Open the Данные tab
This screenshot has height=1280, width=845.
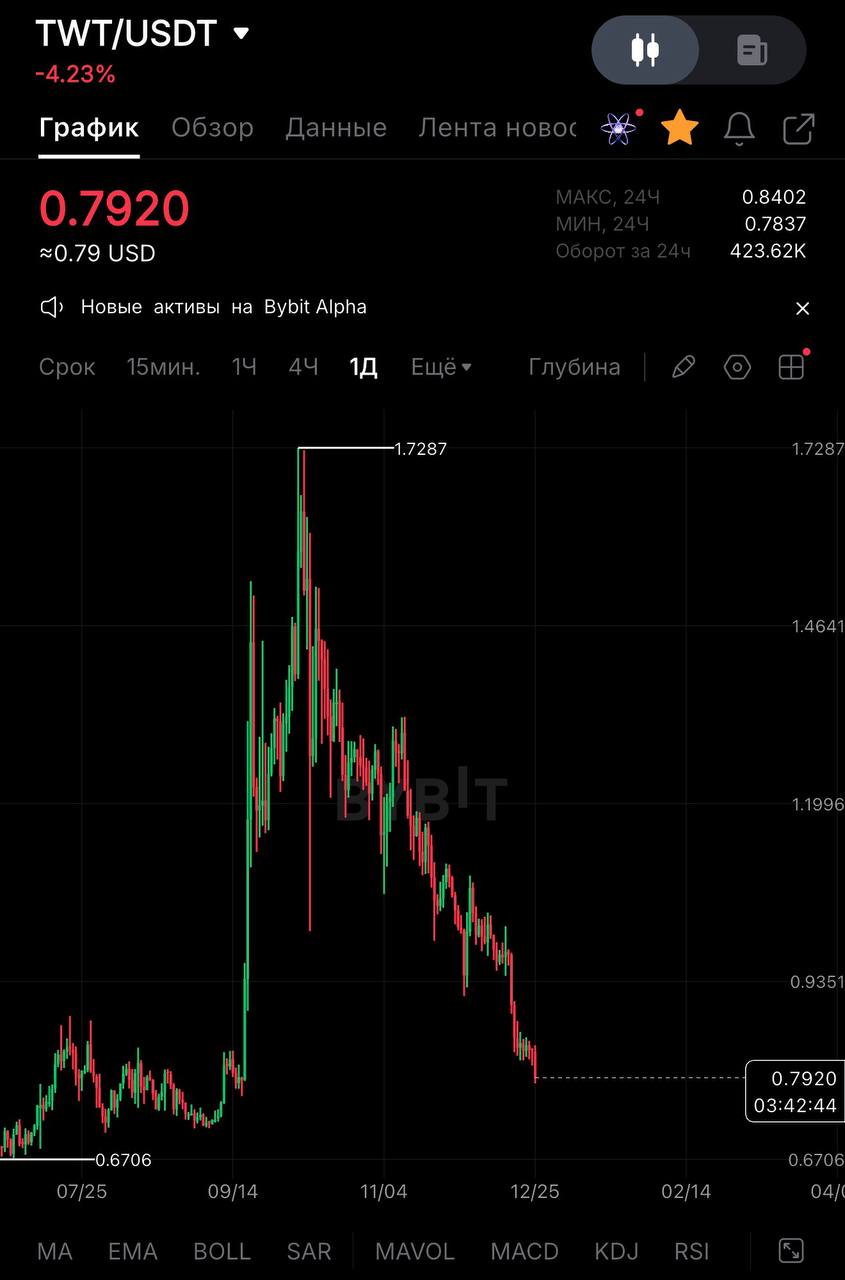336,128
